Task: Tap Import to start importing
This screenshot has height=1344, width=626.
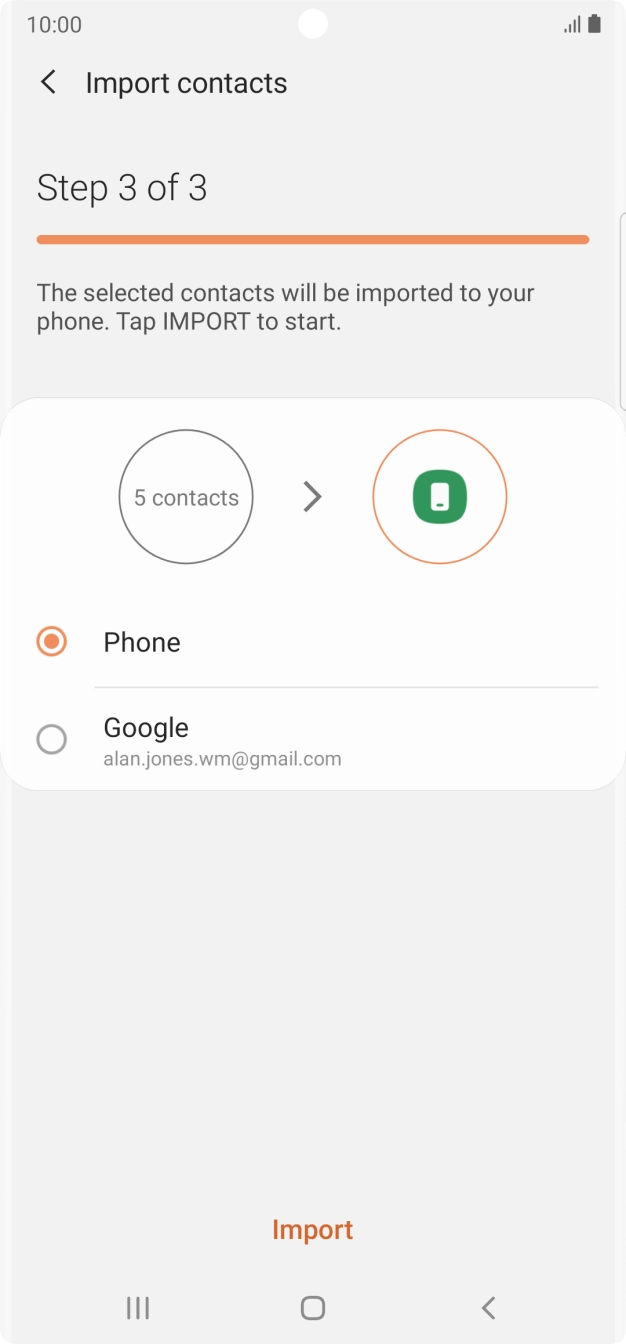Action: 312,1229
